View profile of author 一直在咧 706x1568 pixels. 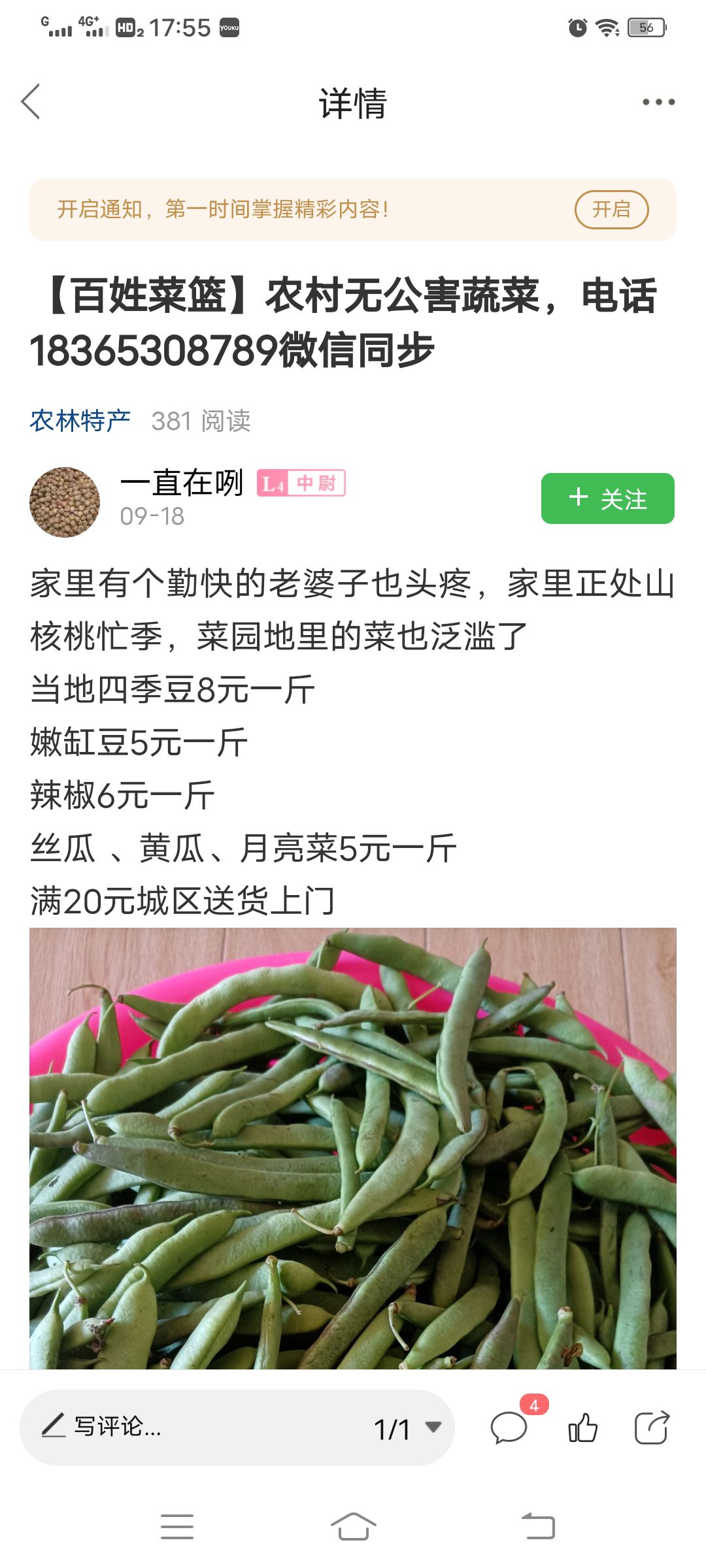point(65,502)
